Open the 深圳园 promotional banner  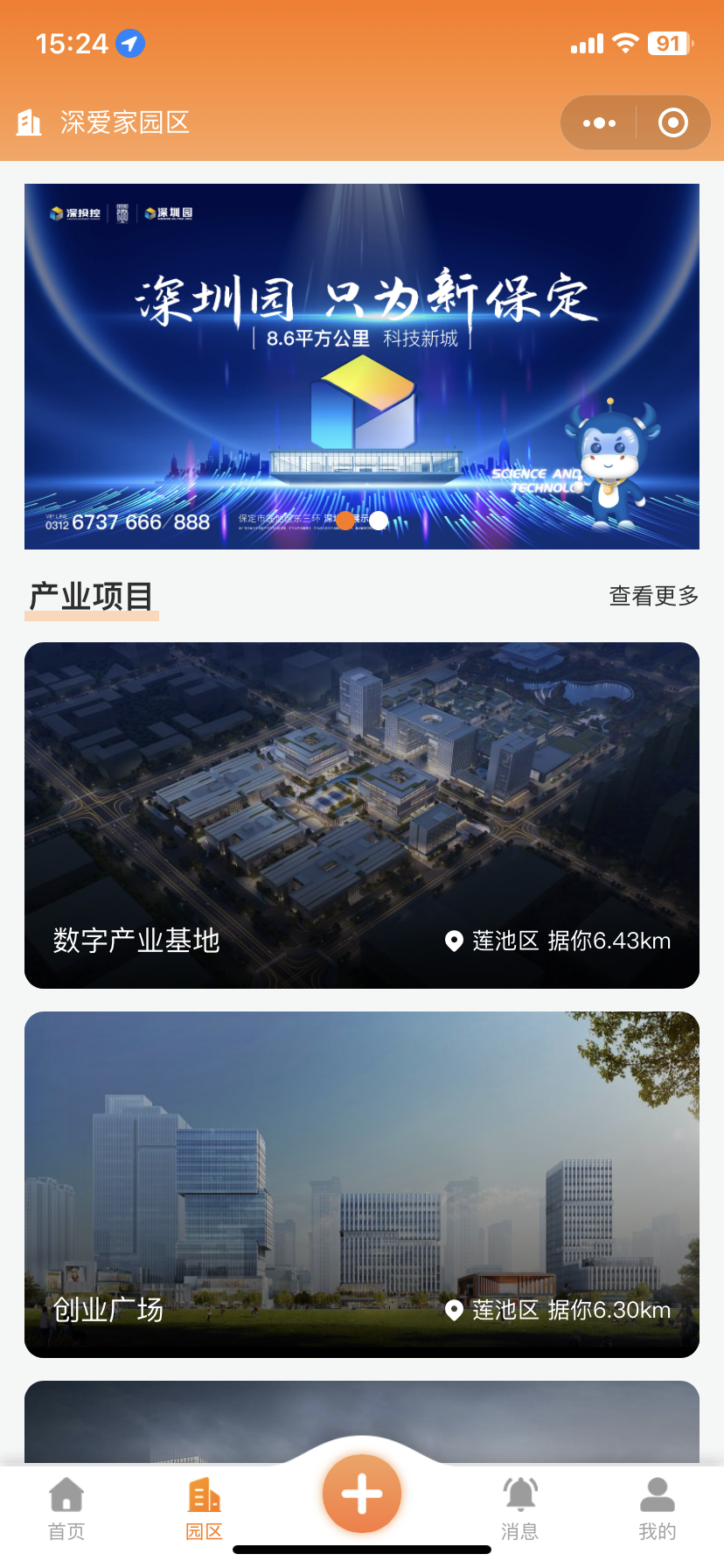(362, 367)
